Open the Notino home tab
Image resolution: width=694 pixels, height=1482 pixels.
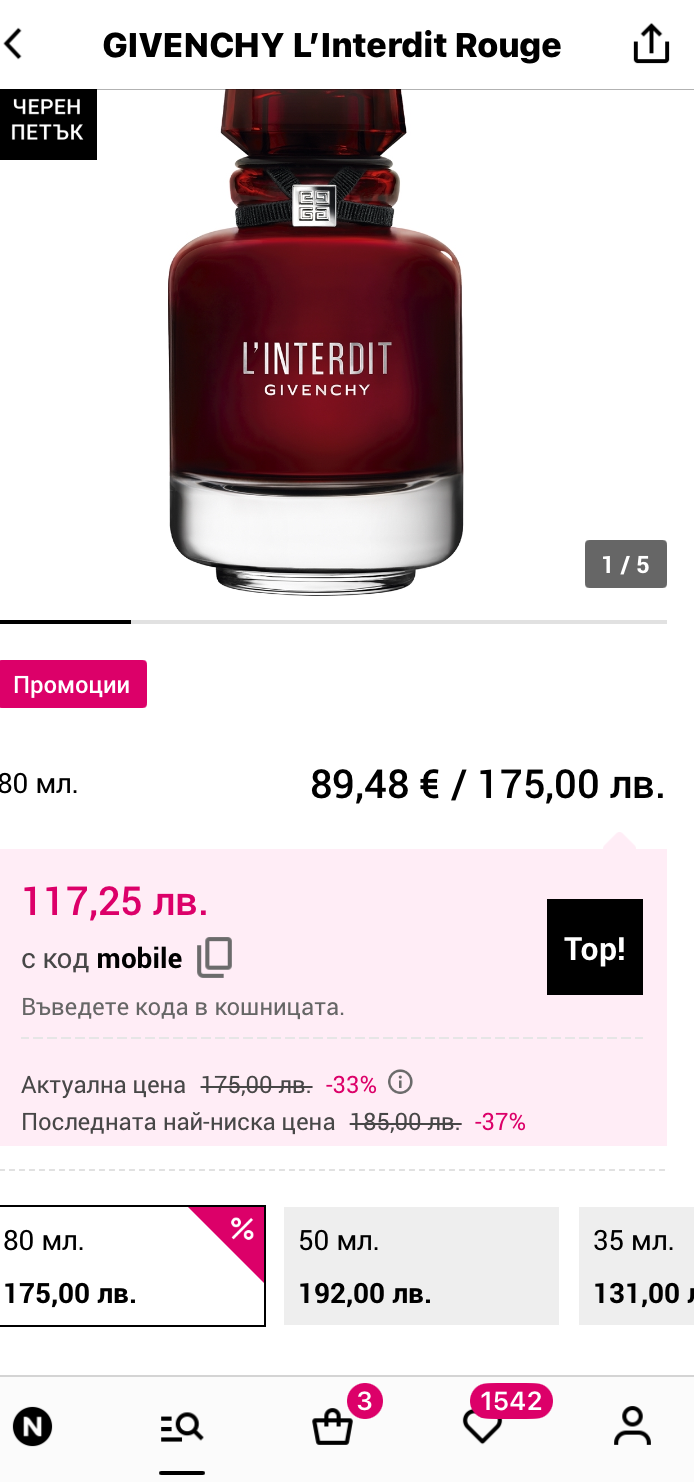tap(32, 1427)
